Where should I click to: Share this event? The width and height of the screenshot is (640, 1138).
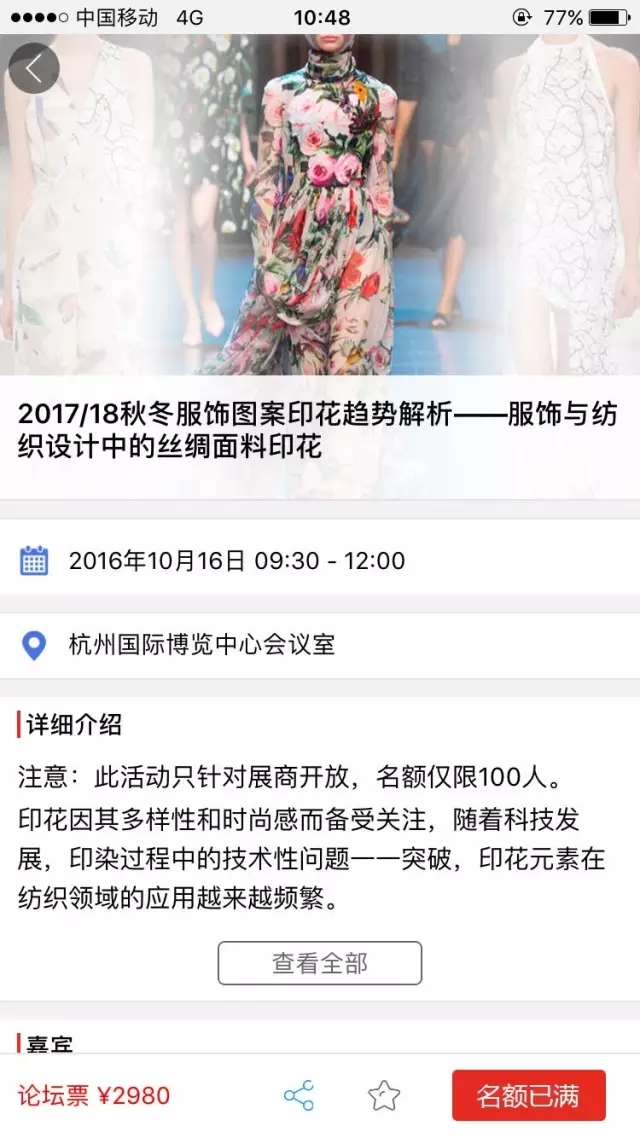[x=299, y=1095]
